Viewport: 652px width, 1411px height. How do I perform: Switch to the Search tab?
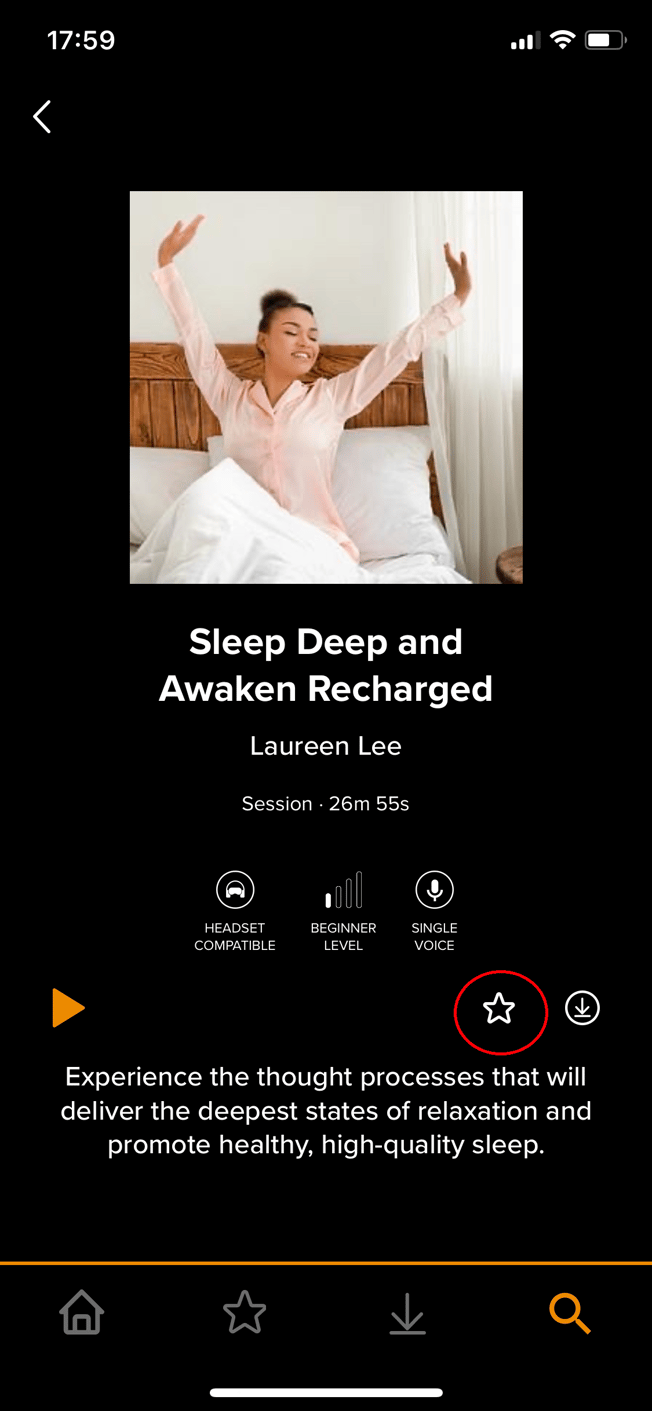[x=570, y=1312]
